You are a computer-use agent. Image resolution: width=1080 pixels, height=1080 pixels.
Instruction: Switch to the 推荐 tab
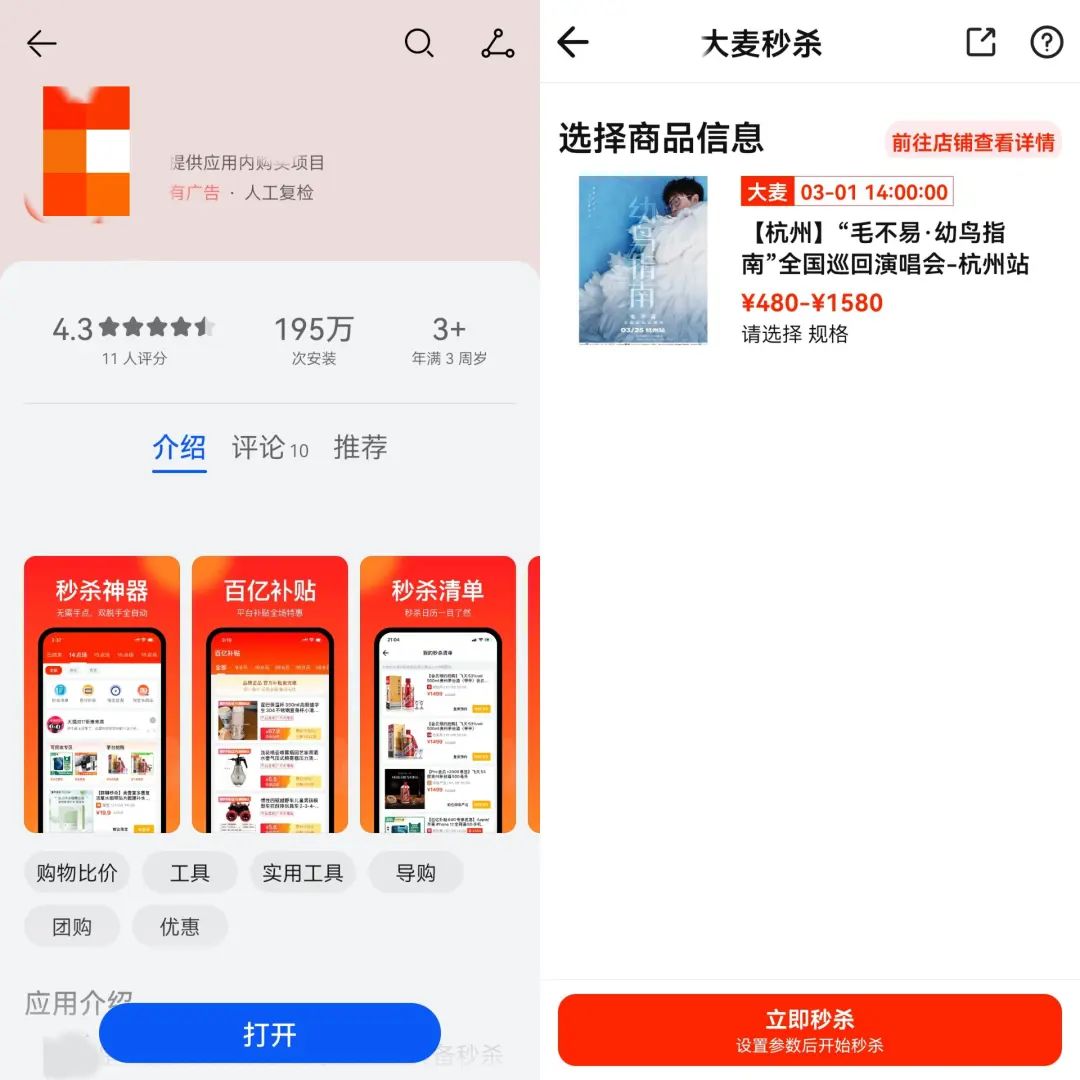pyautogui.click(x=360, y=447)
